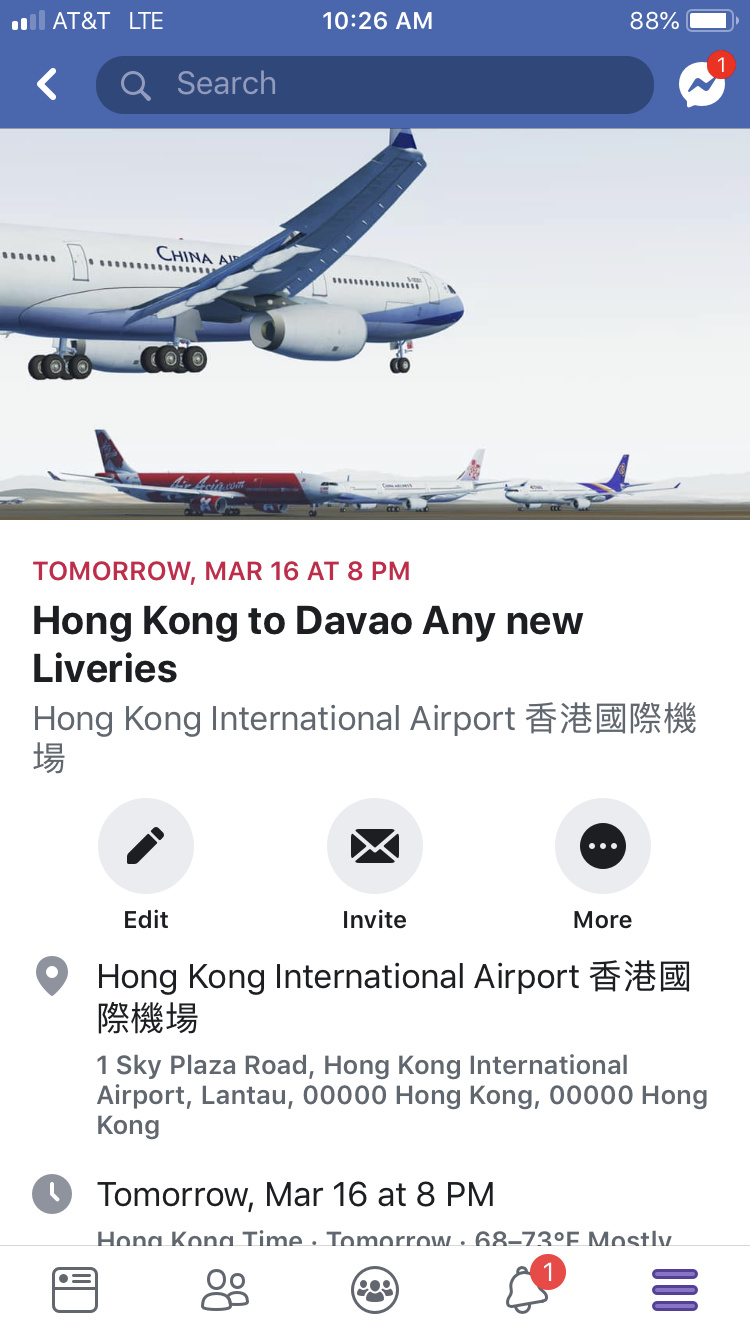
Task: Edit this event
Action: [x=146, y=847]
